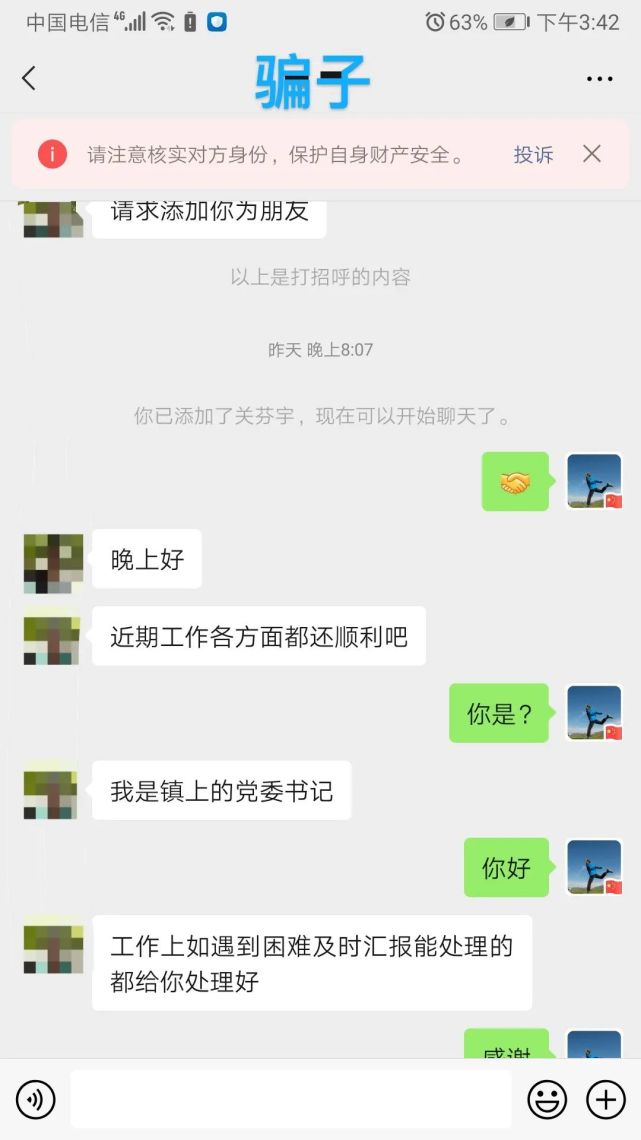Open the chat overflow menu
Image resolution: width=641 pixels, height=1140 pixels.
click(599, 79)
